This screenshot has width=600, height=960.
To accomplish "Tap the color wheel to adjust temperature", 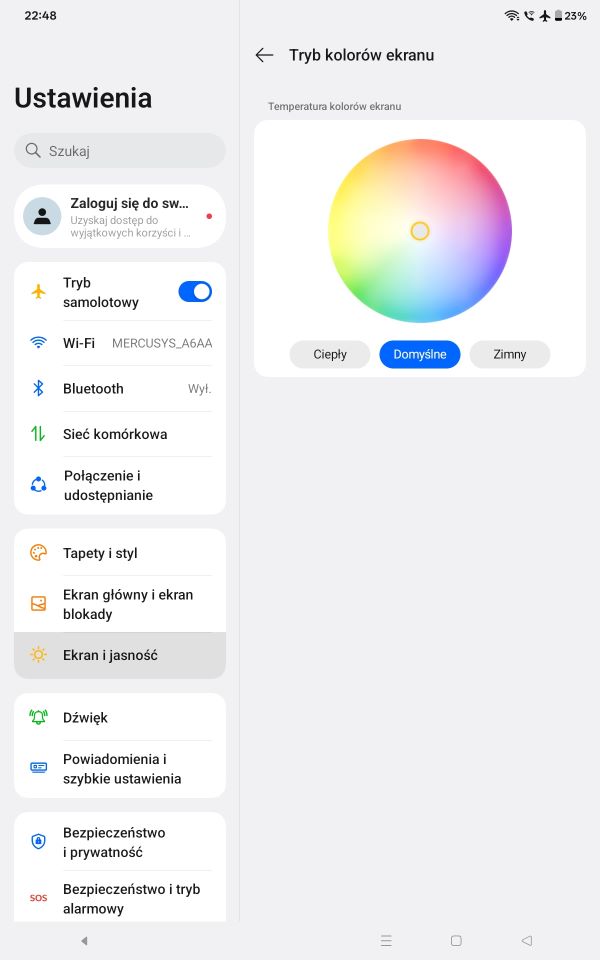I will (420, 231).
